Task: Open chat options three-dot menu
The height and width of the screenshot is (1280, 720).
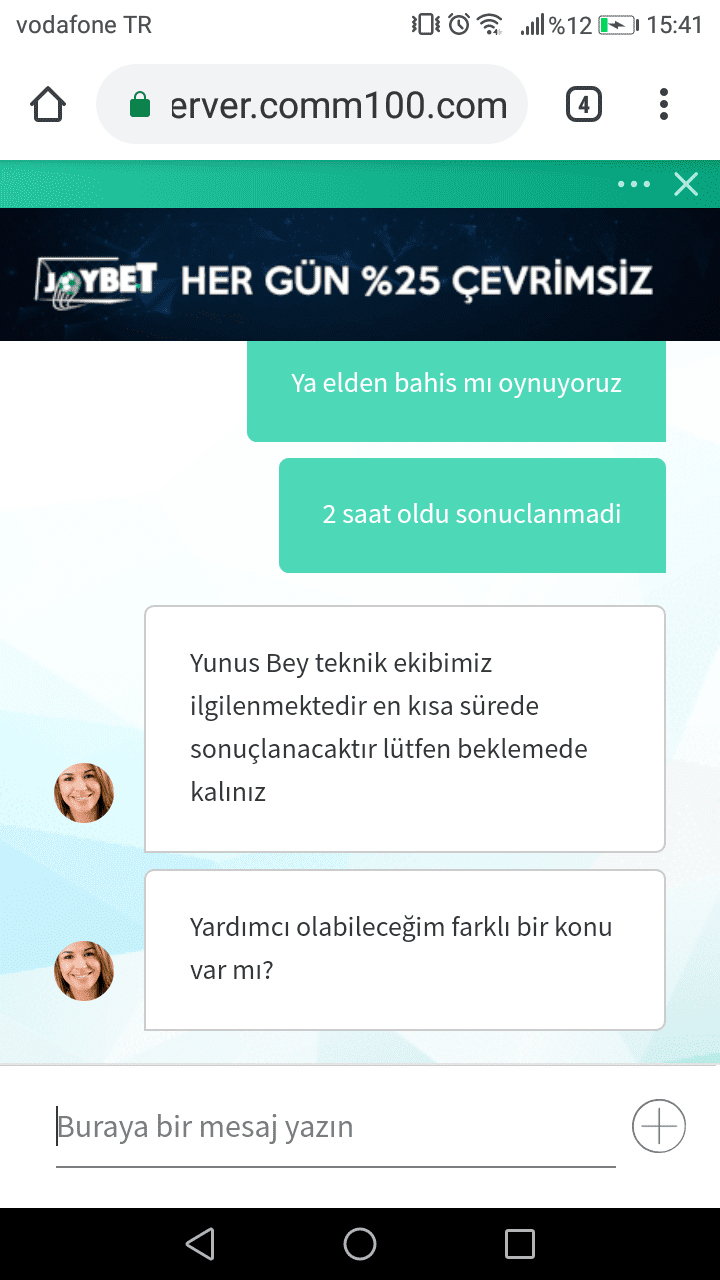Action: click(634, 184)
